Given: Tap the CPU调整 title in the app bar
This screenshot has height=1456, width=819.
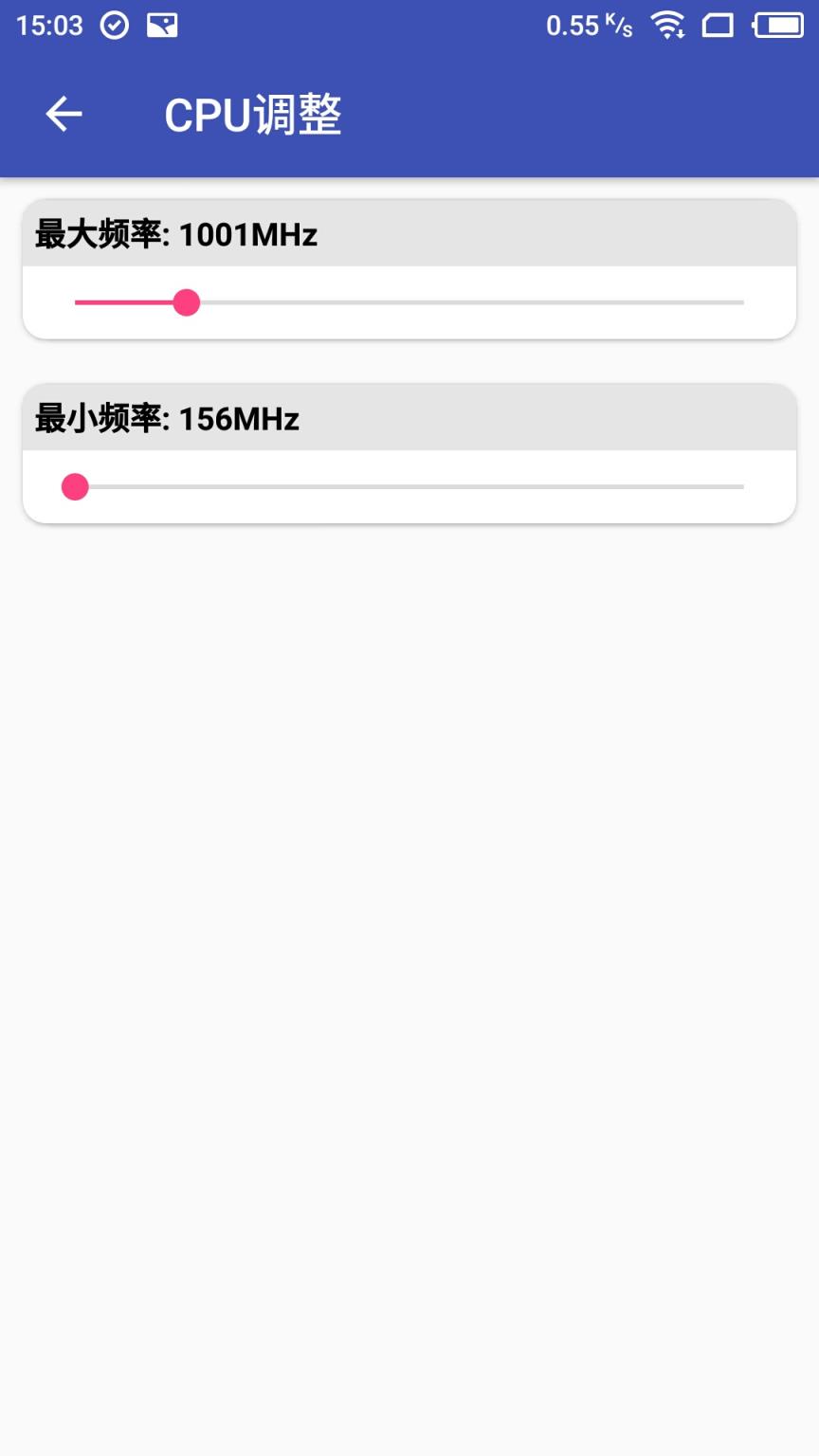Looking at the screenshot, I should coord(254,114).
